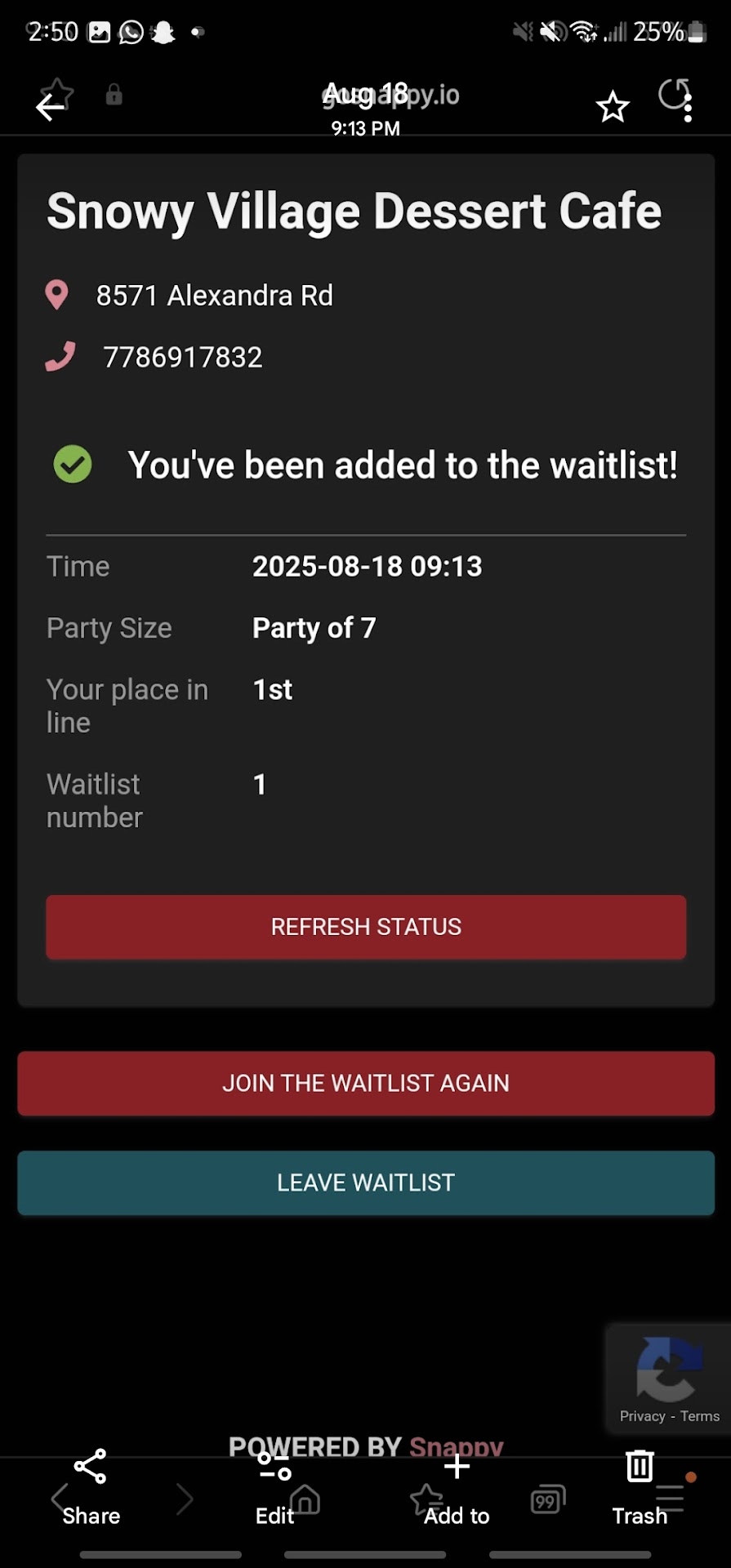Mark this screenshot as a favorite
Screen dimensions: 731x1568
[612, 107]
